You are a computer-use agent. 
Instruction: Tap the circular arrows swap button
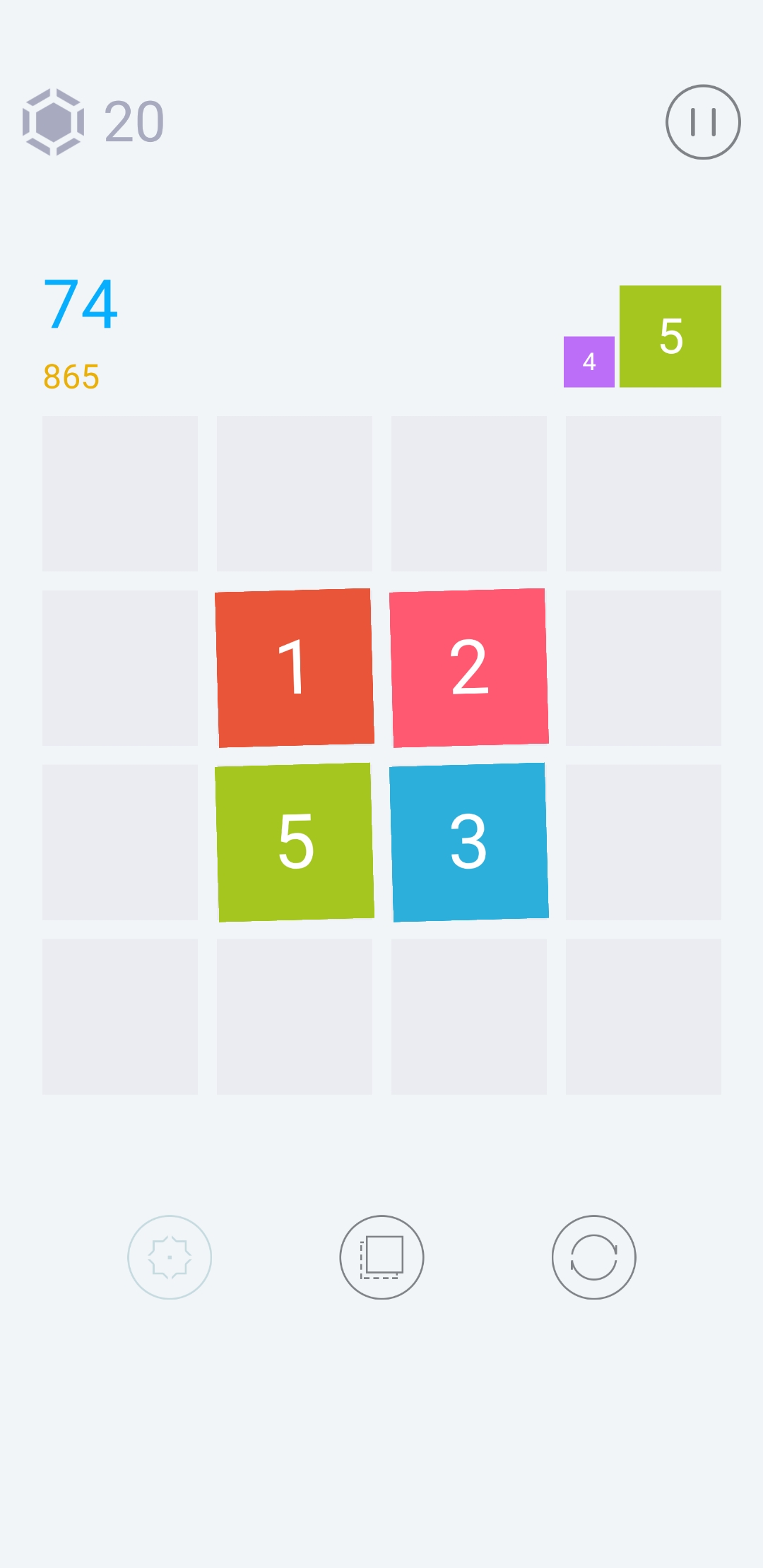tap(593, 1257)
